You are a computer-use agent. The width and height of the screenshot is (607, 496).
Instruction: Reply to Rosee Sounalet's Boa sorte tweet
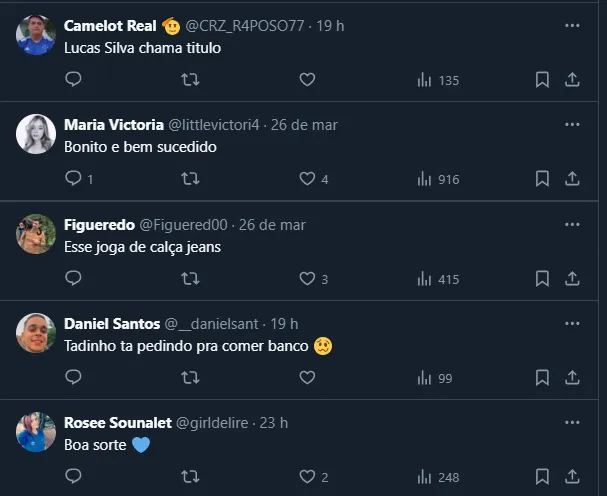[73, 477]
